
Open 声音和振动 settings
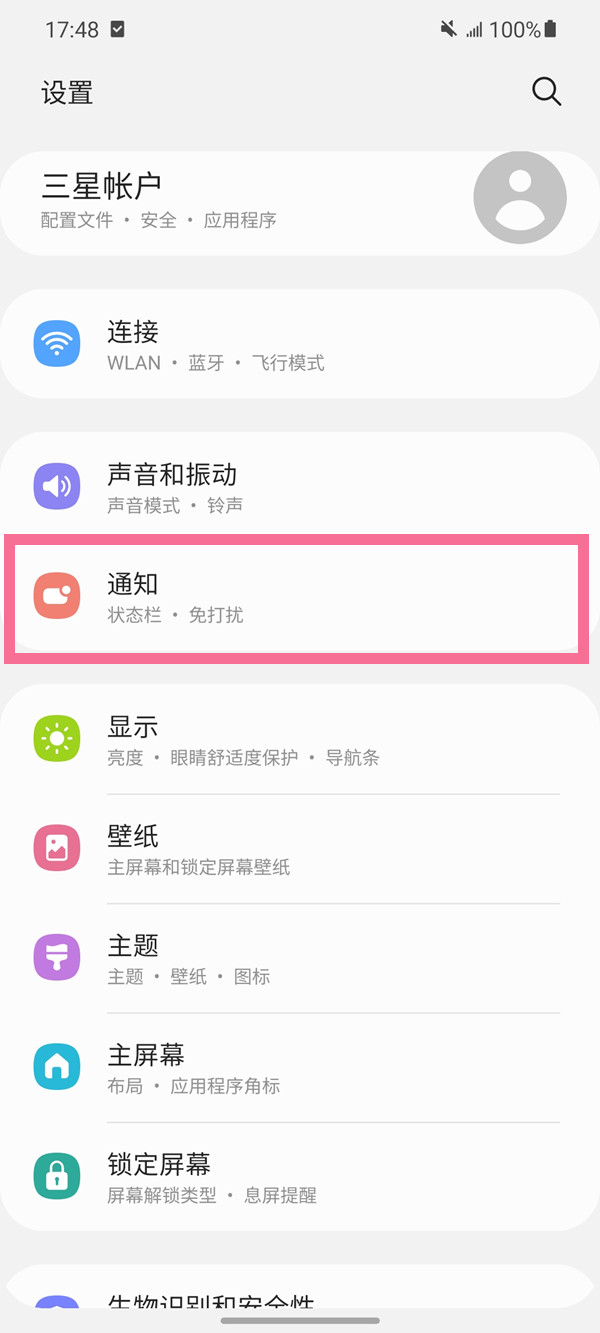coord(300,487)
